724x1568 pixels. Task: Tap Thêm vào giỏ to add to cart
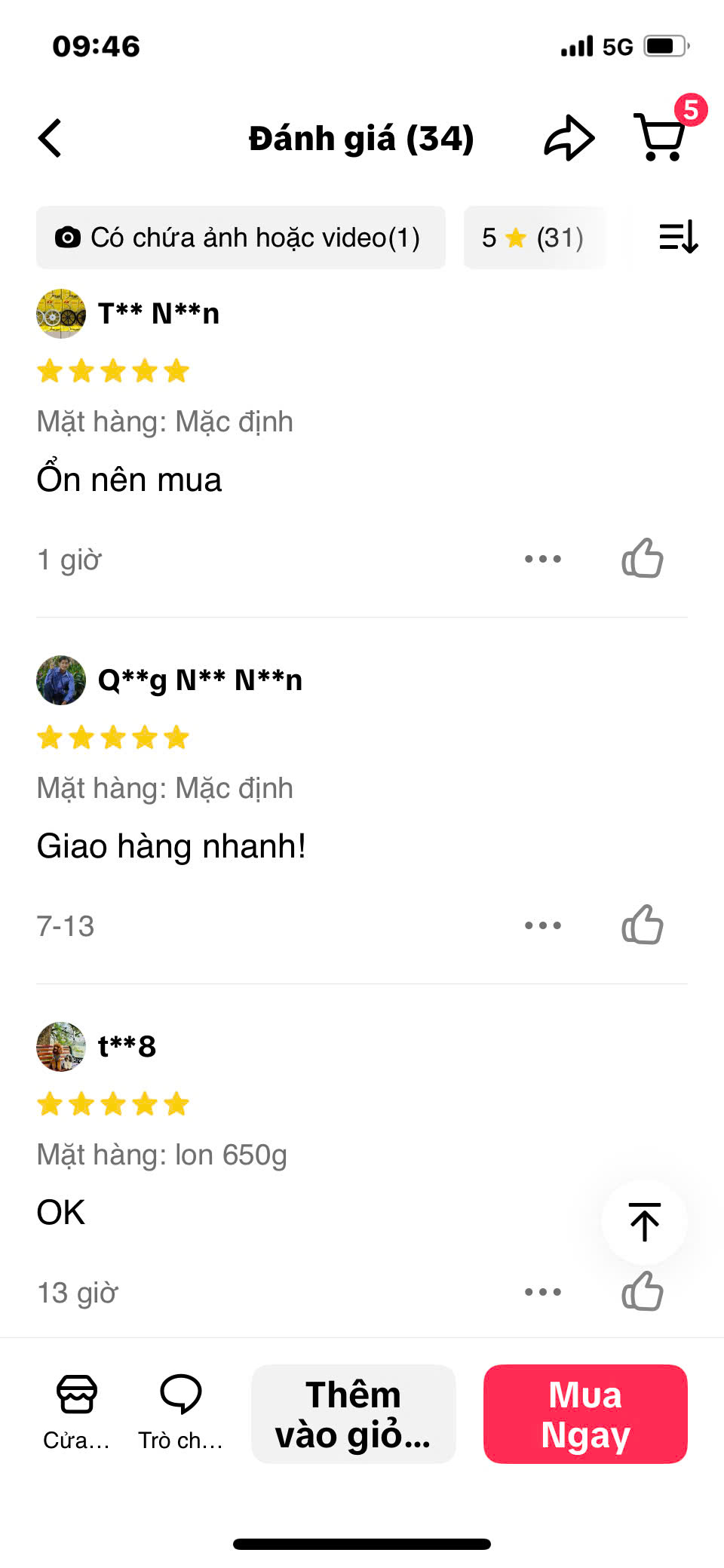(x=353, y=1414)
